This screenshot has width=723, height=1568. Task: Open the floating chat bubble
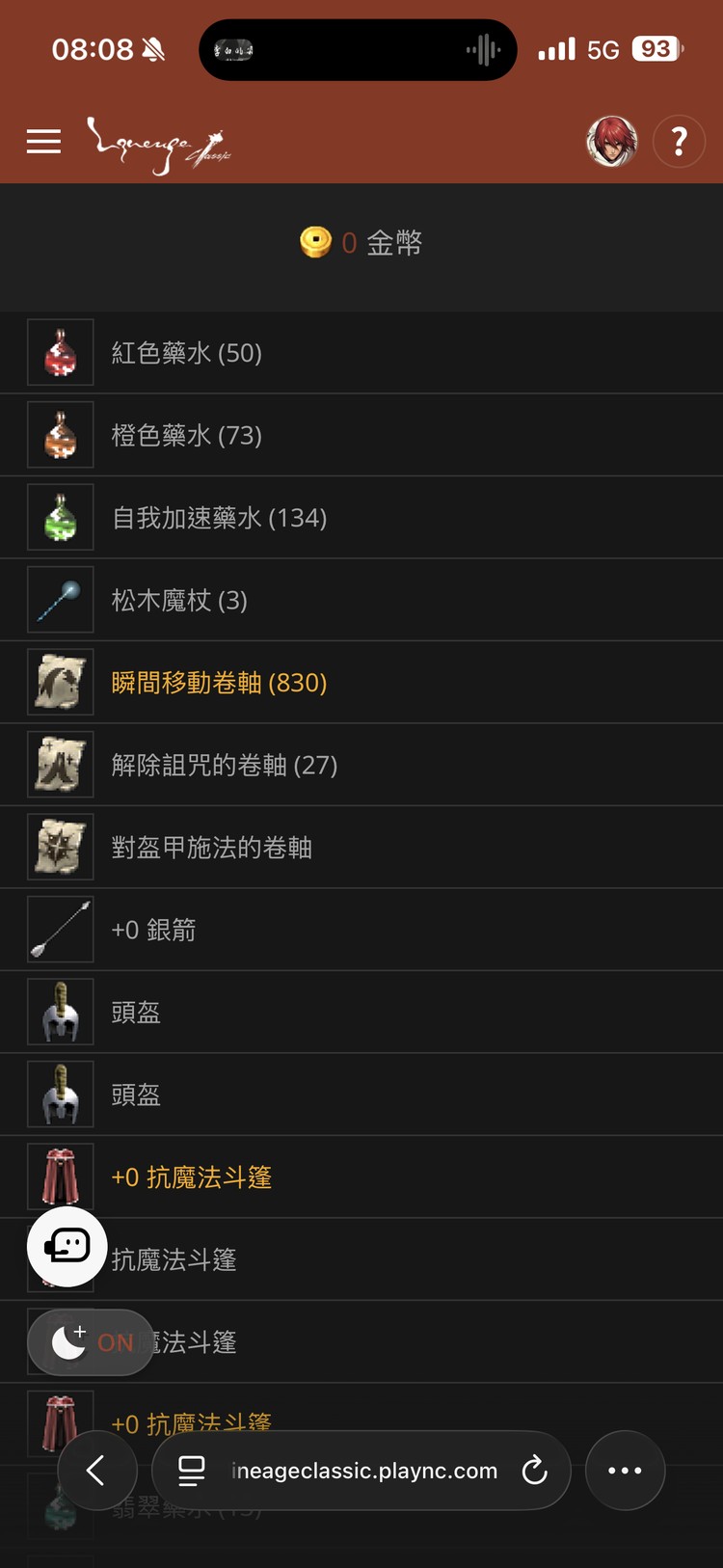(x=66, y=1245)
